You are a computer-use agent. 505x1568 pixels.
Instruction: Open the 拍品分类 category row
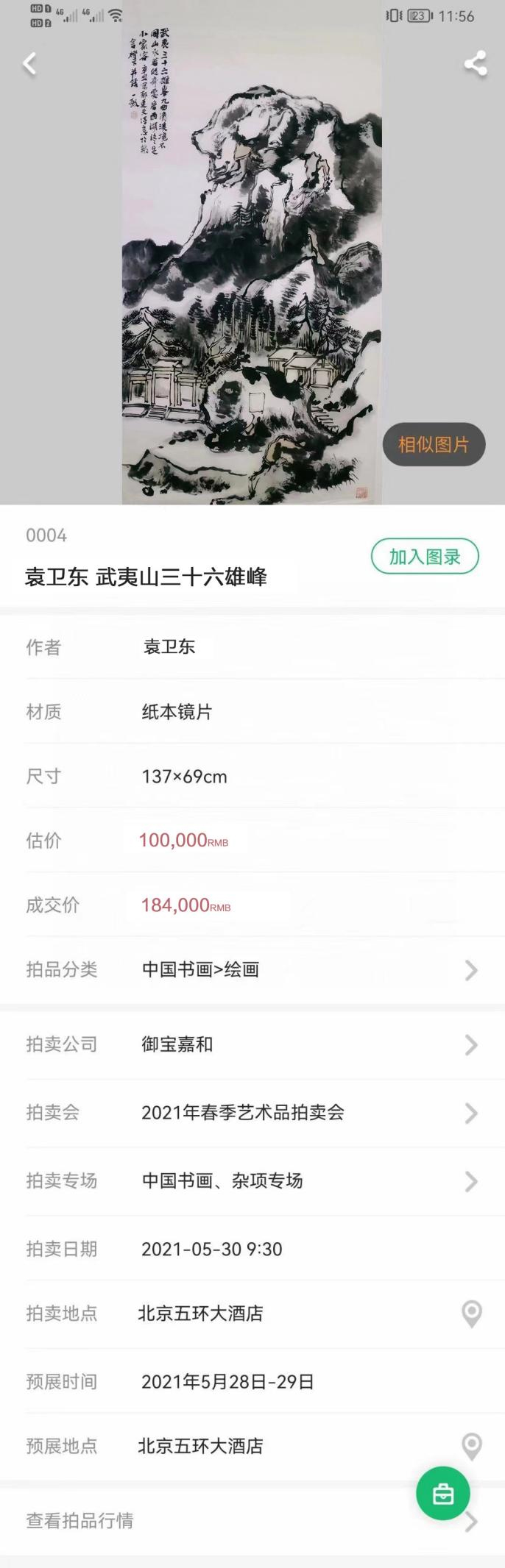tap(252, 970)
